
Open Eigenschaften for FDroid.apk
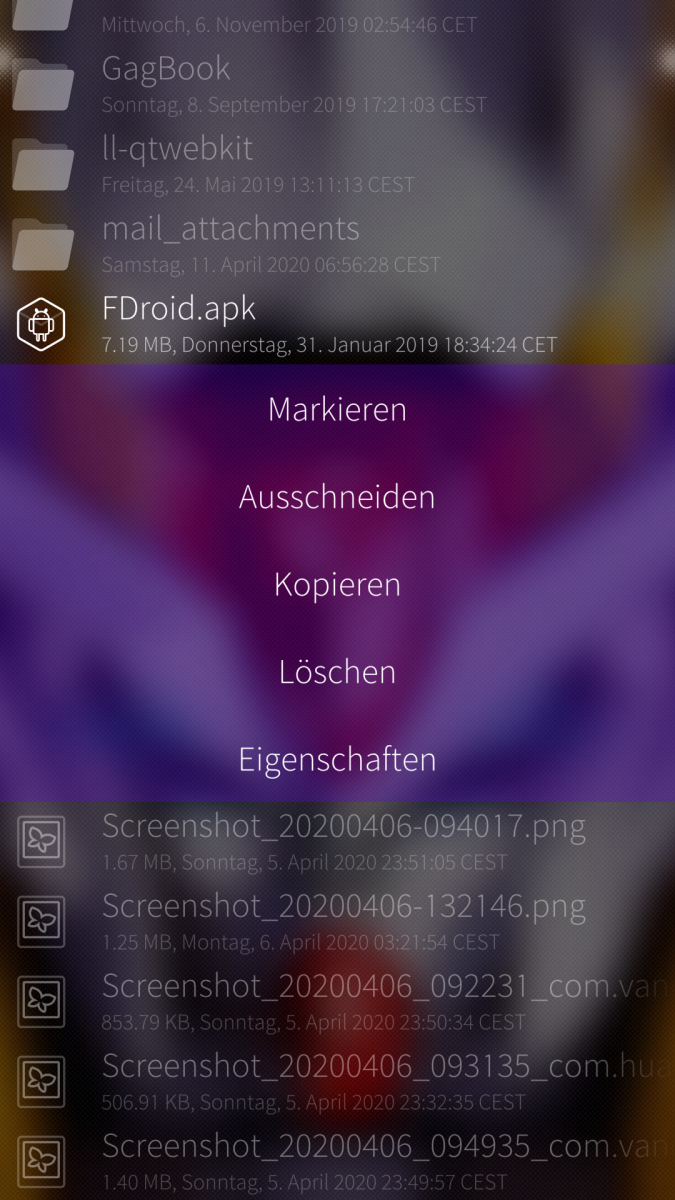click(x=337, y=760)
